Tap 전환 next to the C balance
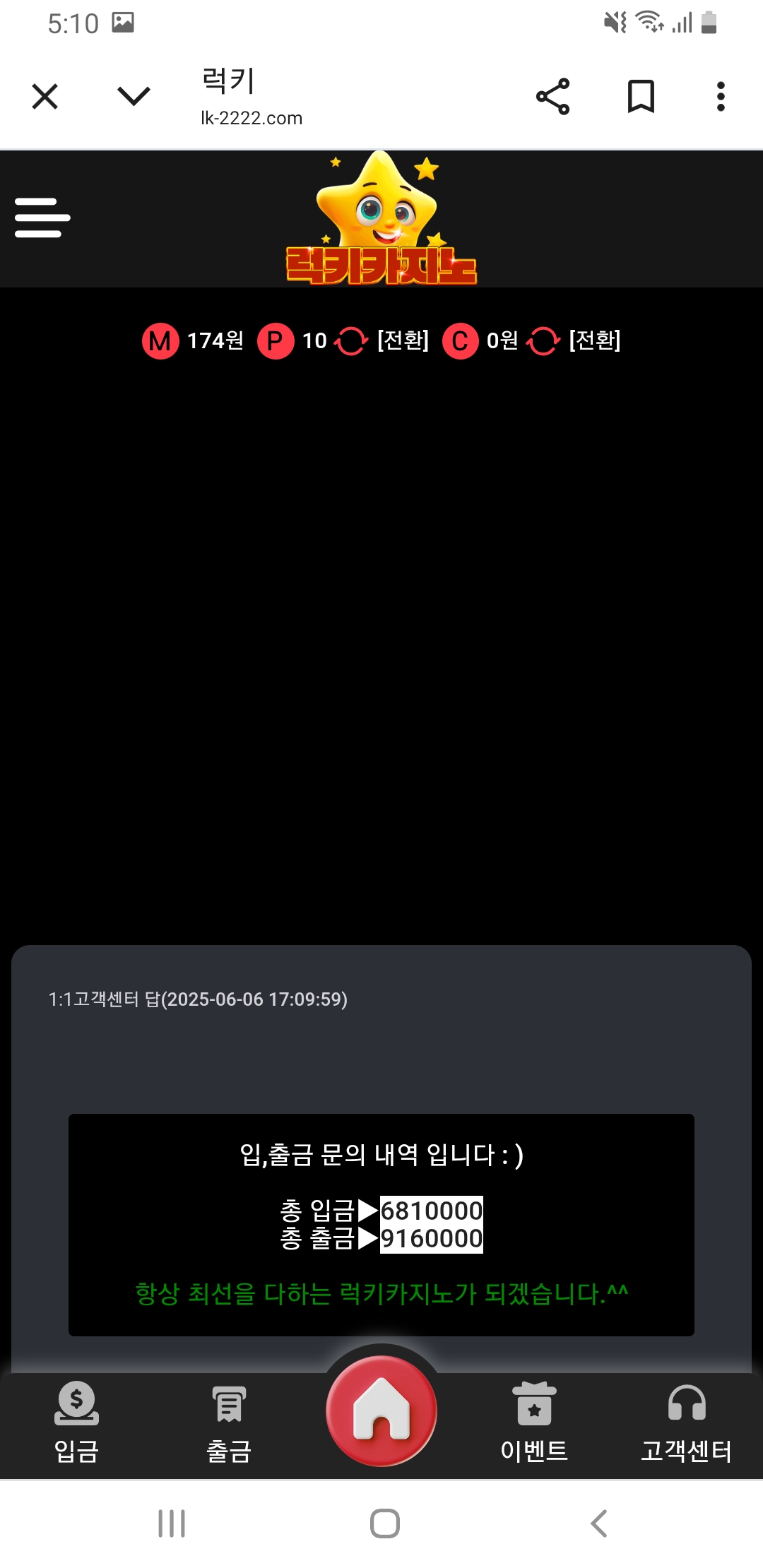 (x=594, y=340)
